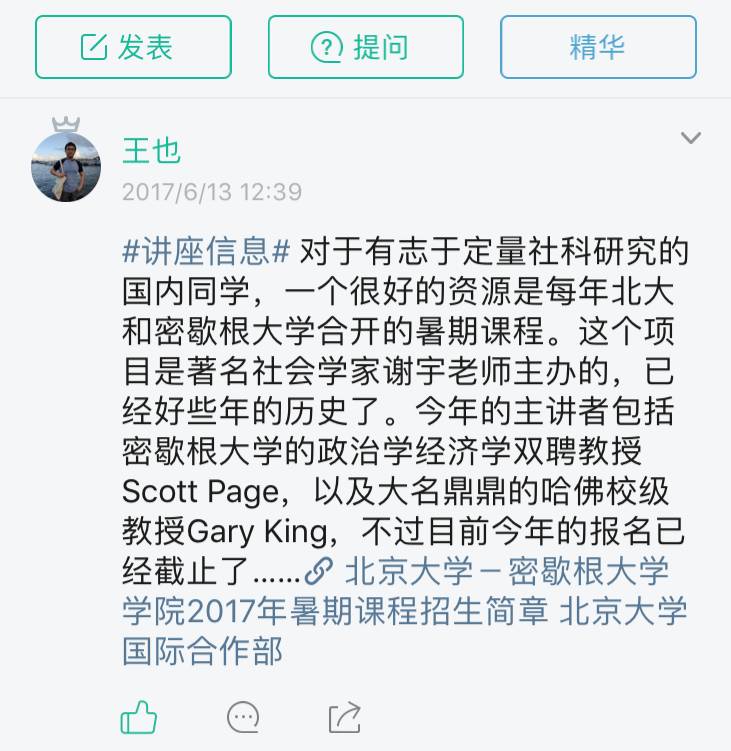Tap the 提问 button to ask a question
The image size is (731, 751).
click(x=365, y=47)
